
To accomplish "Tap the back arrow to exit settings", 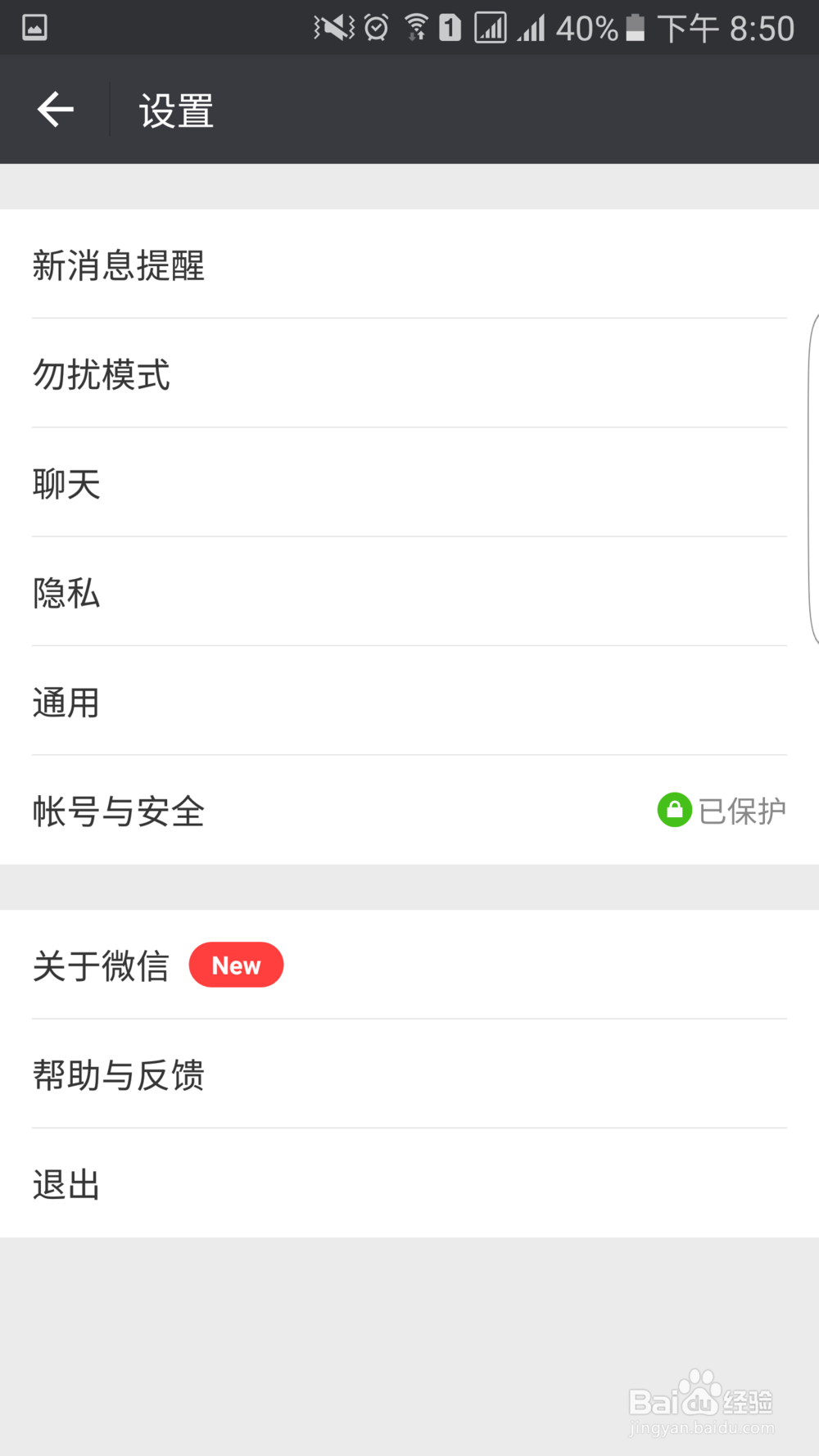I will [x=54, y=109].
